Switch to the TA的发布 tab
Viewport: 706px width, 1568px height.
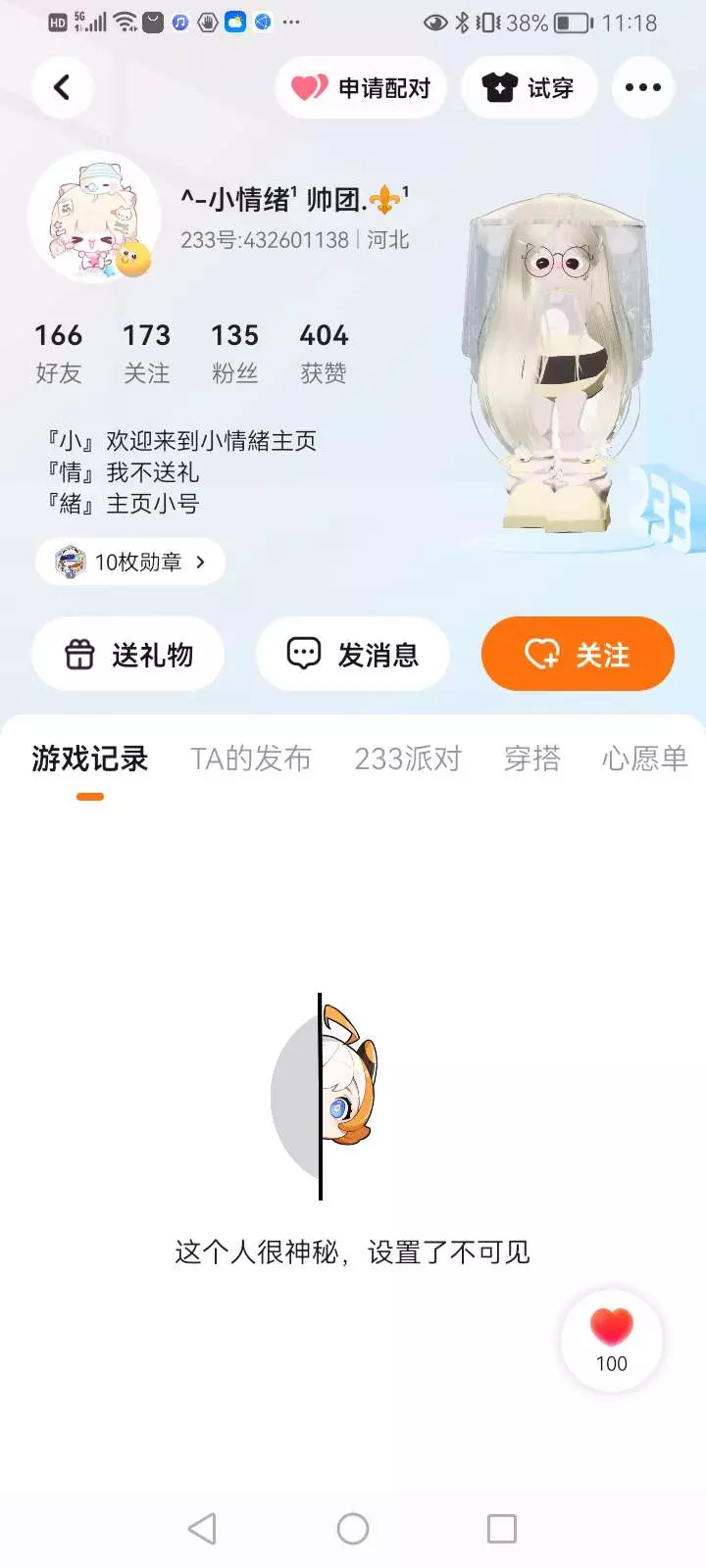tap(251, 759)
